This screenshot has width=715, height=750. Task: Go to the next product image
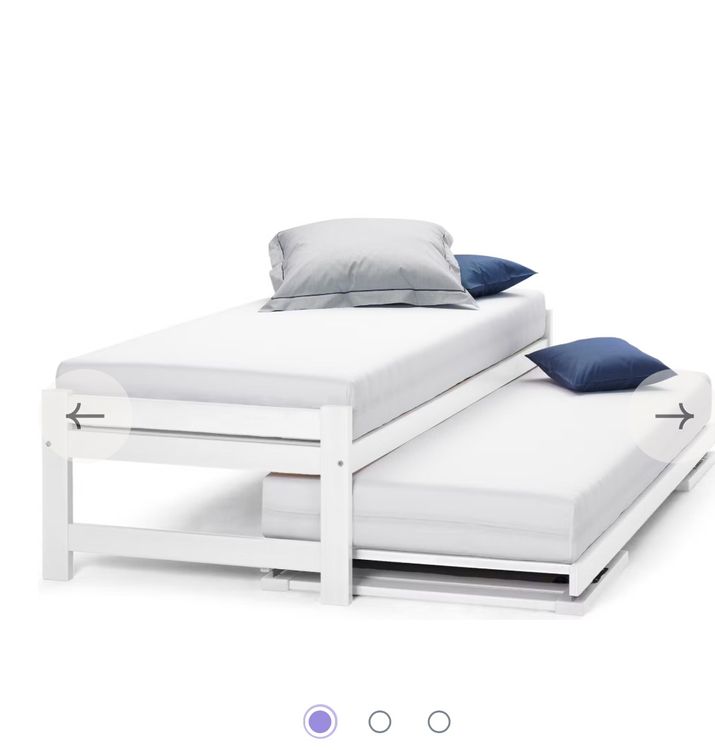click(x=674, y=416)
